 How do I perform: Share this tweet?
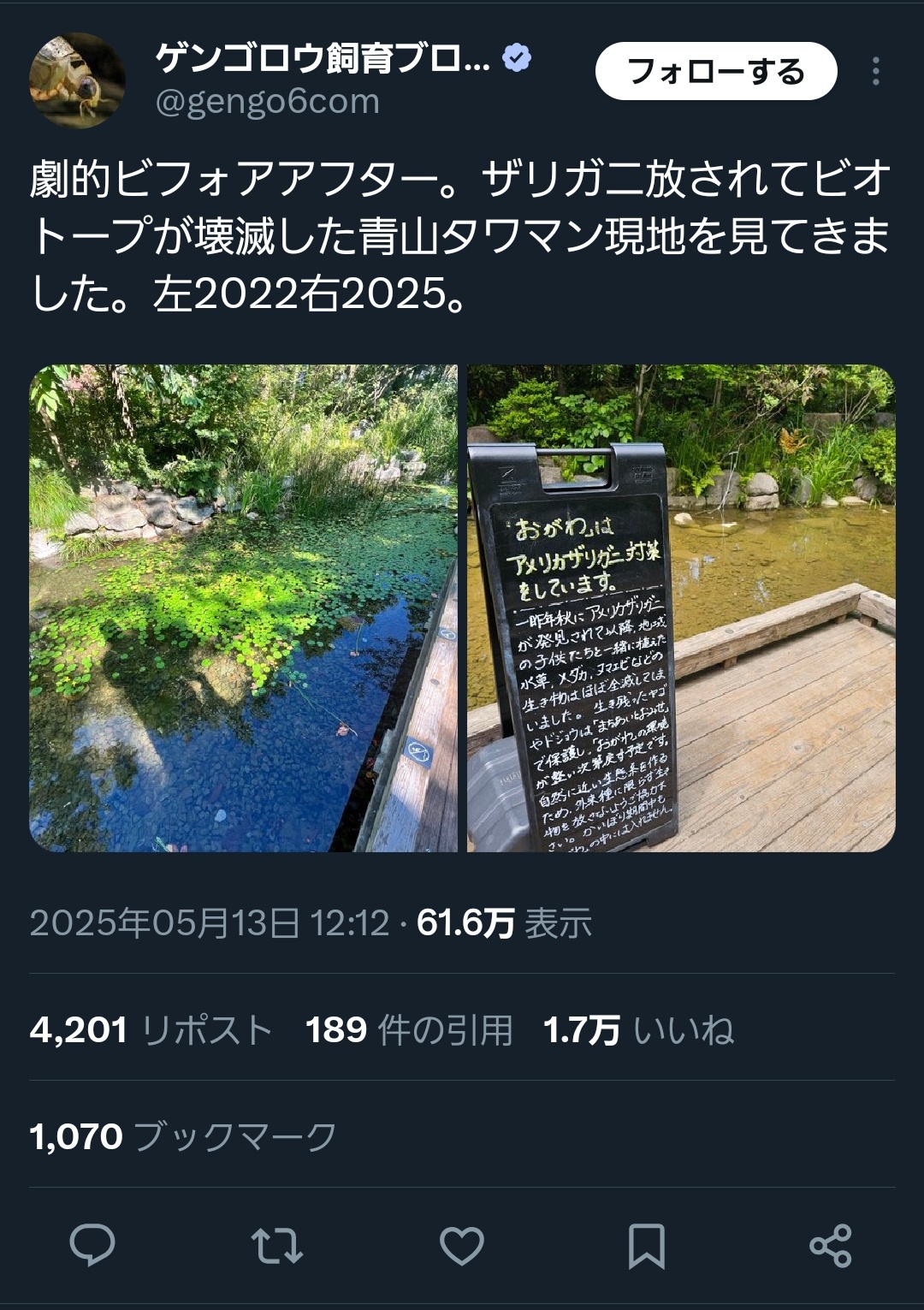click(x=831, y=1245)
